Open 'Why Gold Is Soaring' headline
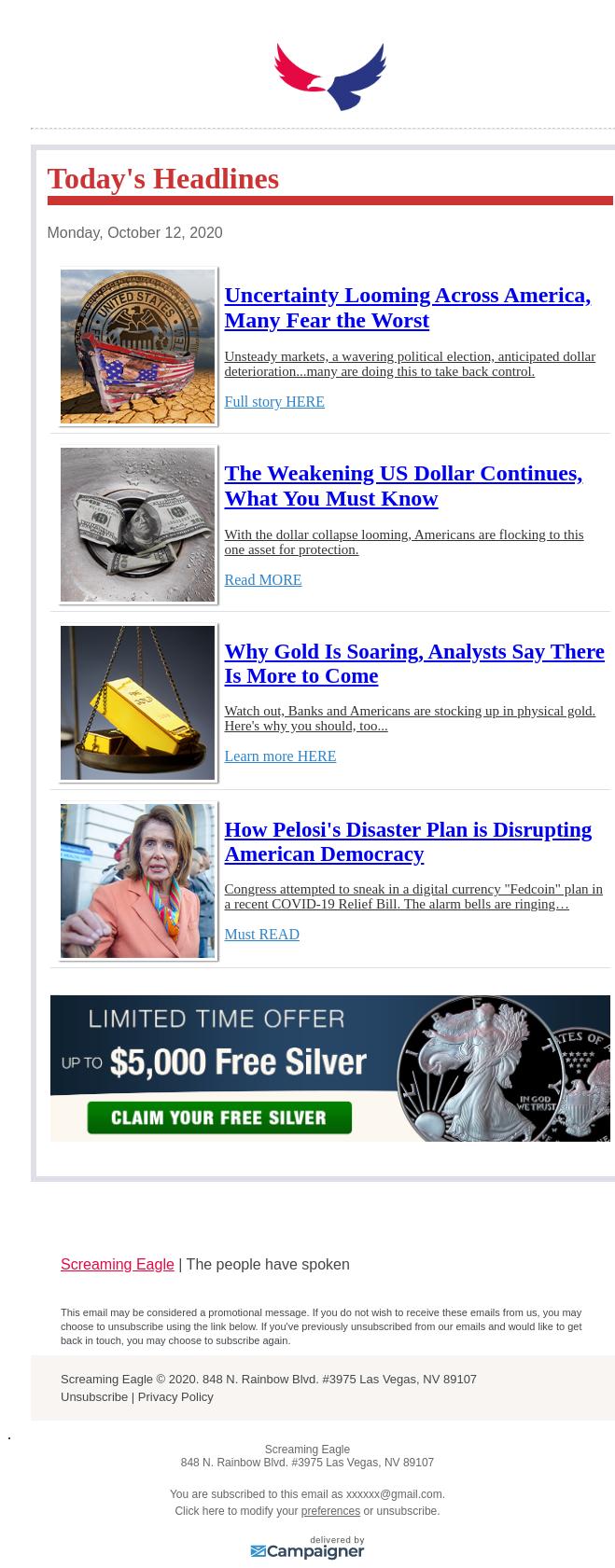Screen dimensions: 615x1568 tap(413, 663)
